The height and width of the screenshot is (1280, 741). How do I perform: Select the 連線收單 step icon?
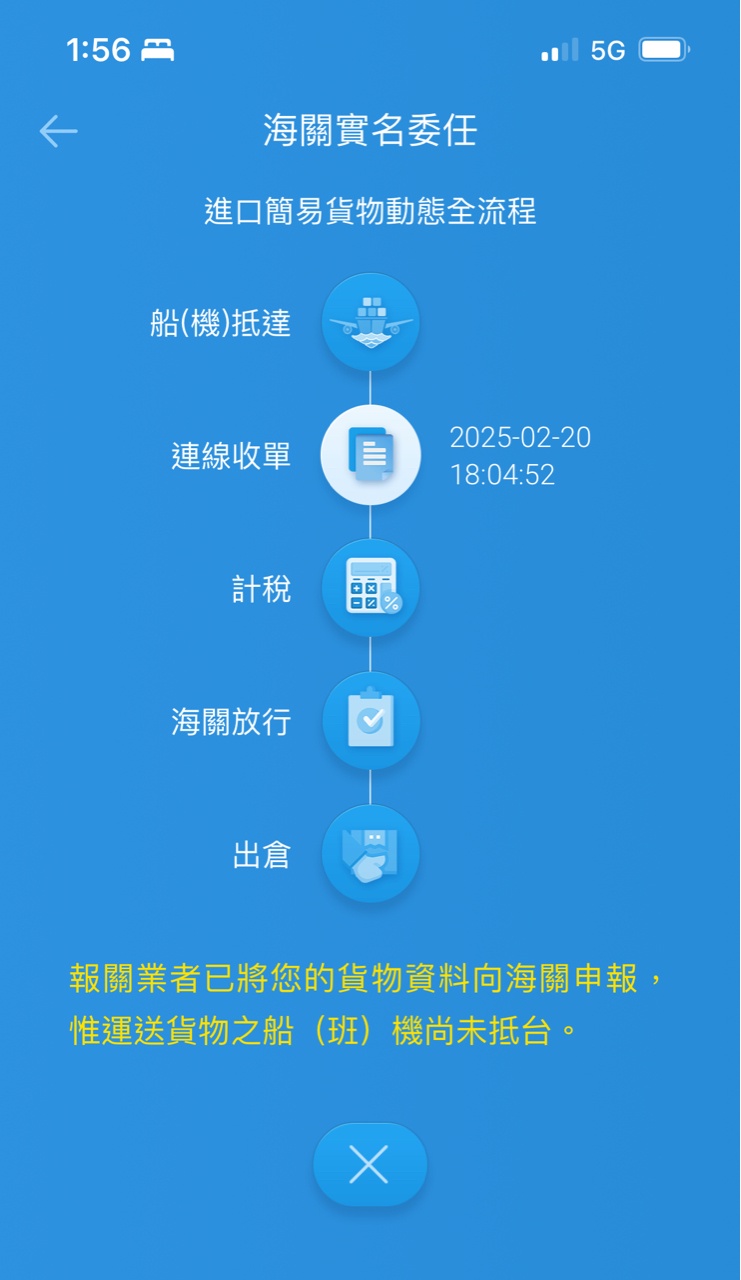[370, 455]
